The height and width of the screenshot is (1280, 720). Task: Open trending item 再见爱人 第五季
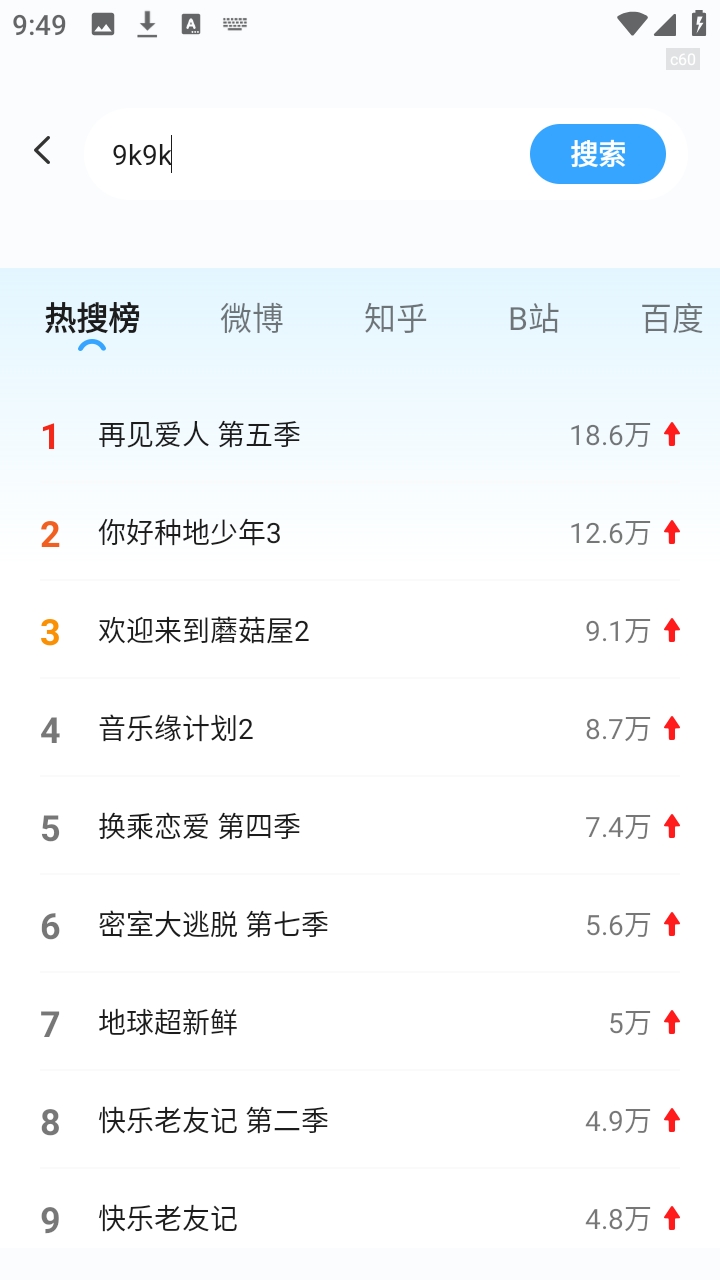pyautogui.click(x=200, y=435)
